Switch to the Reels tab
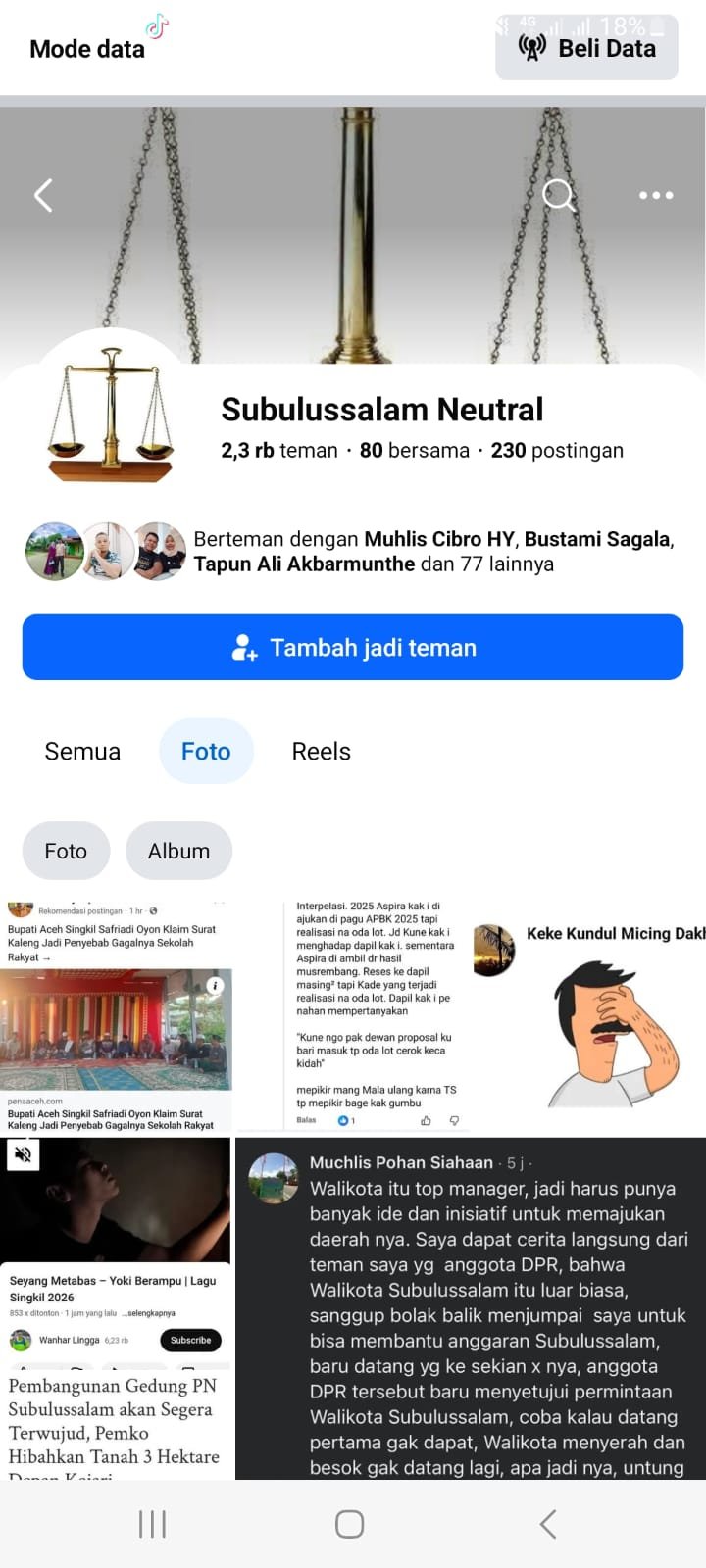Image resolution: width=706 pixels, height=1568 pixels. click(321, 752)
